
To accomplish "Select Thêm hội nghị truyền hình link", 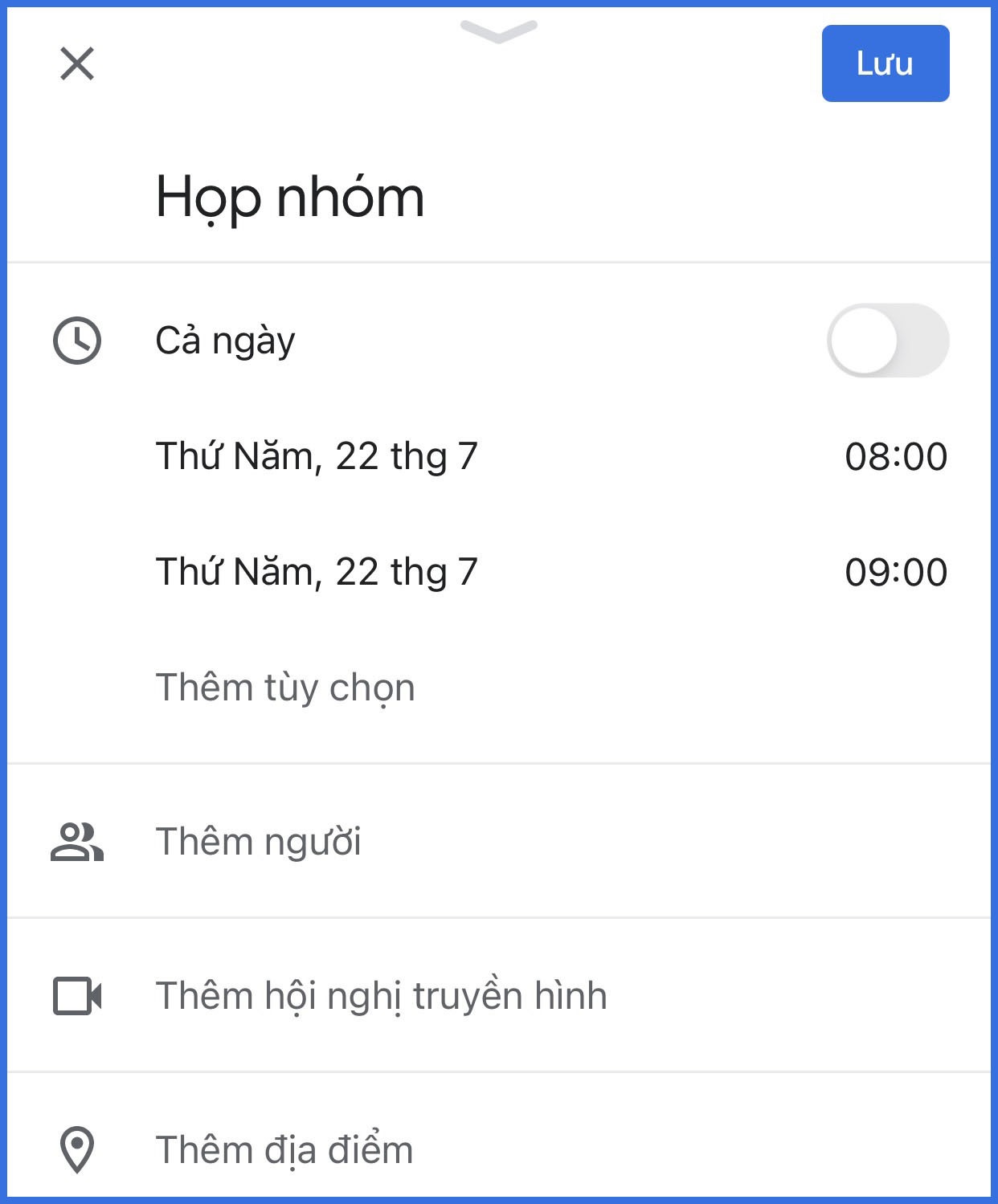I will 382,996.
